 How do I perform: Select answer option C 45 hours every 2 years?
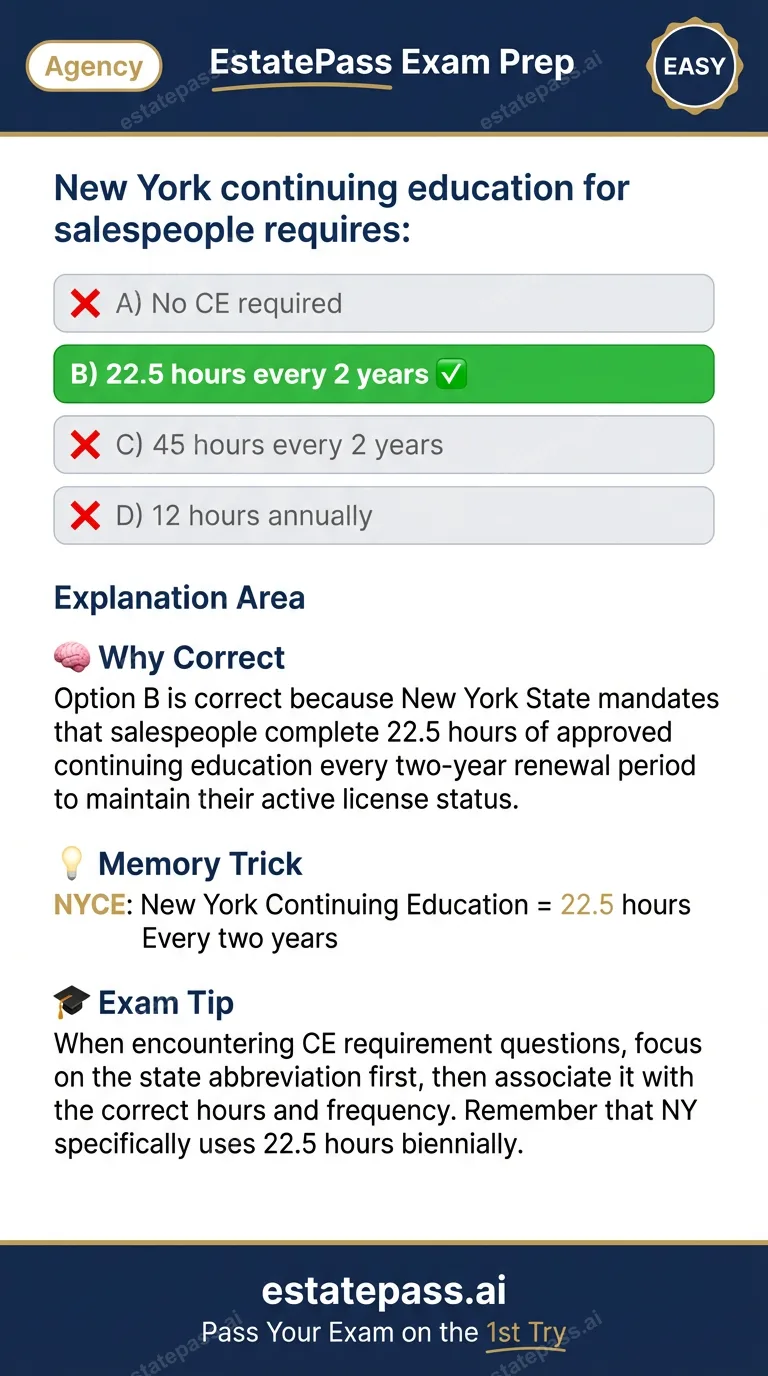tap(384, 444)
